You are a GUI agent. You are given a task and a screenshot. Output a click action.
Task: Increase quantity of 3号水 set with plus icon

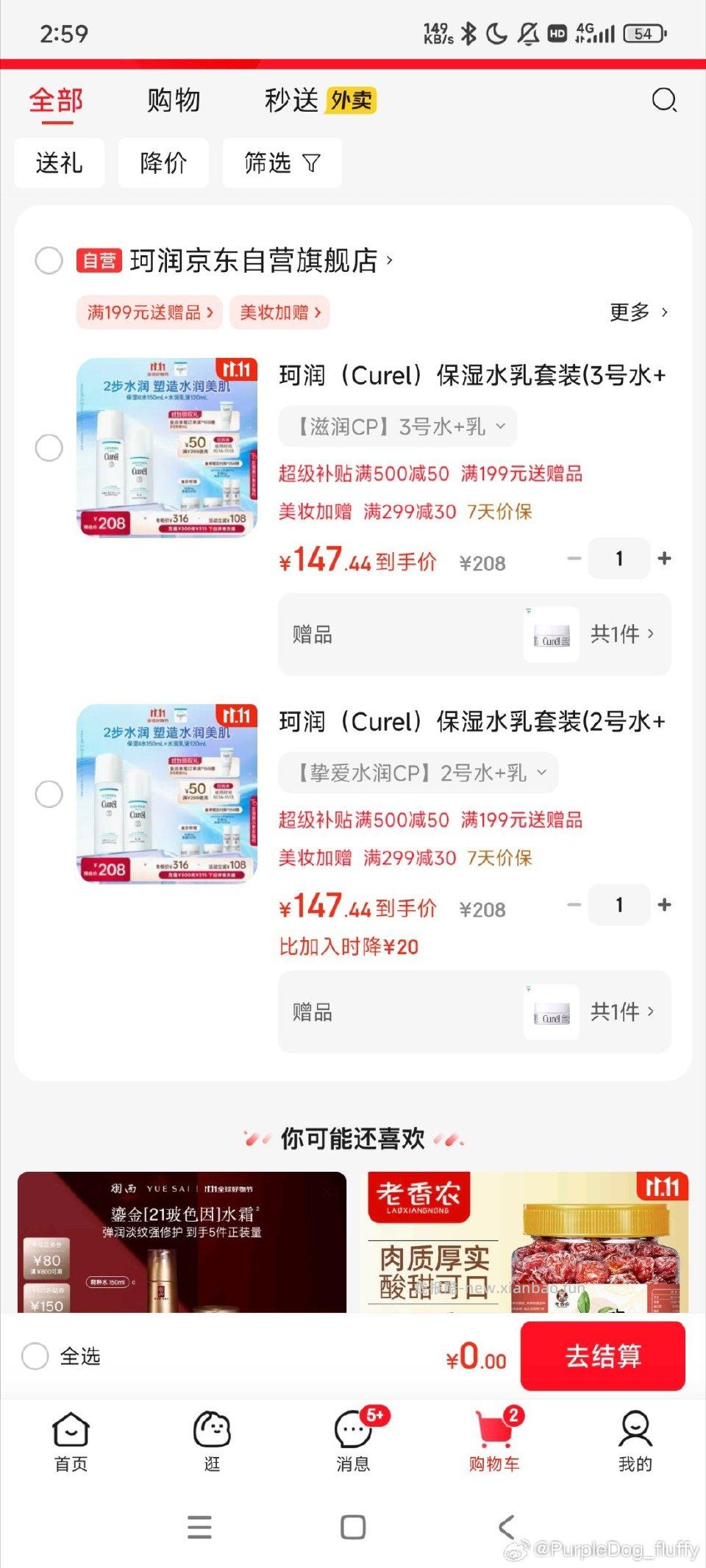664,558
